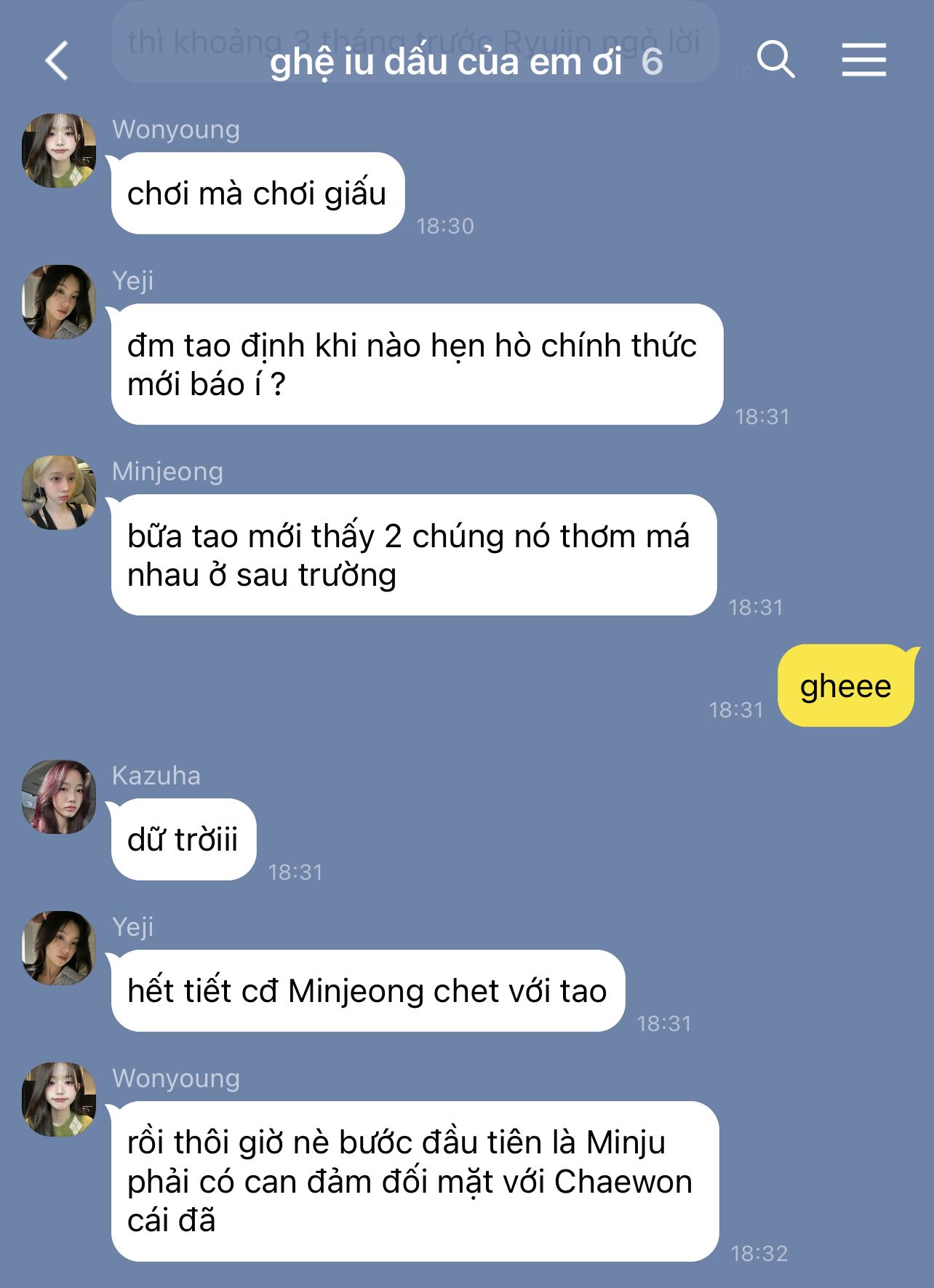934x1288 pixels.
Task: View Kazuha's profile from her avatar
Action: click(x=59, y=797)
